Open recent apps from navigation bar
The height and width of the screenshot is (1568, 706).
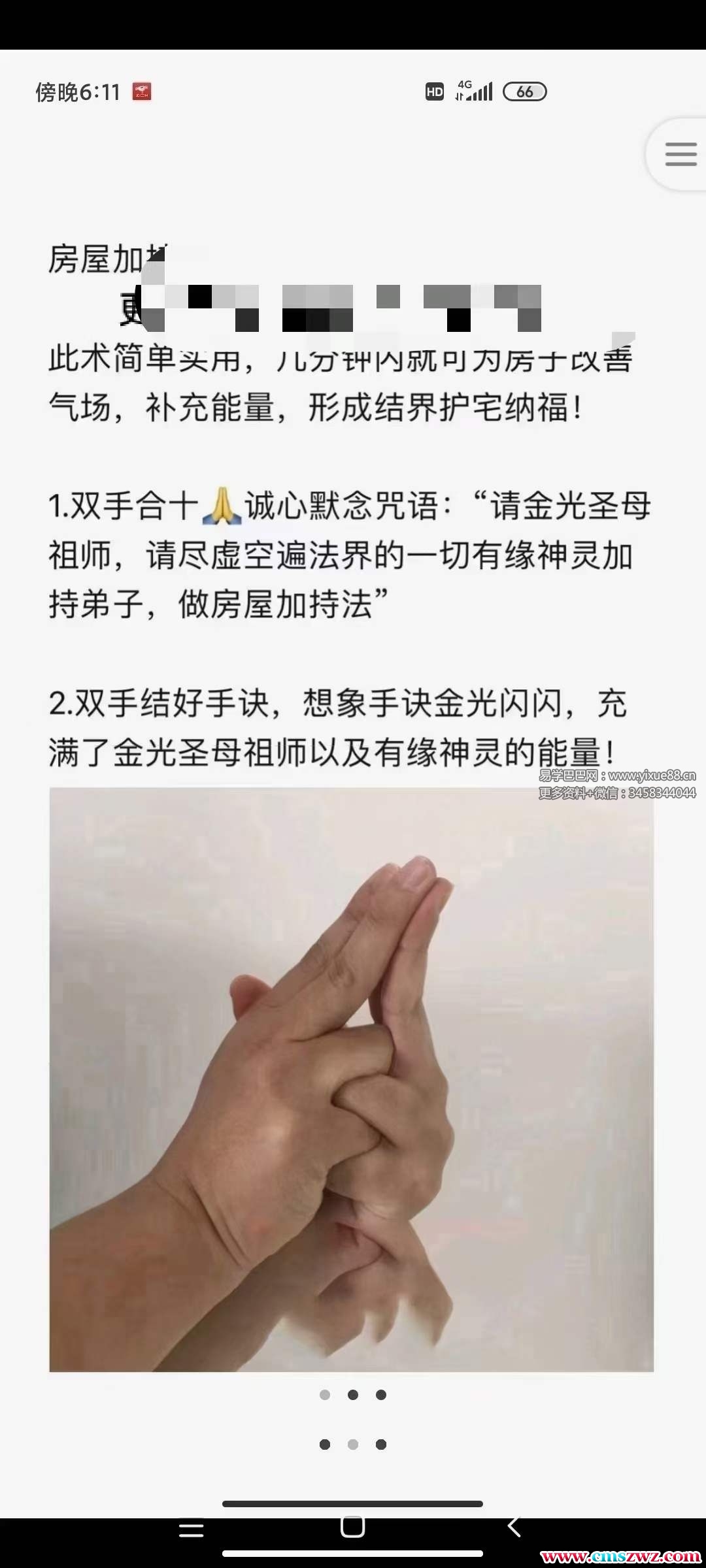pos(191,1528)
